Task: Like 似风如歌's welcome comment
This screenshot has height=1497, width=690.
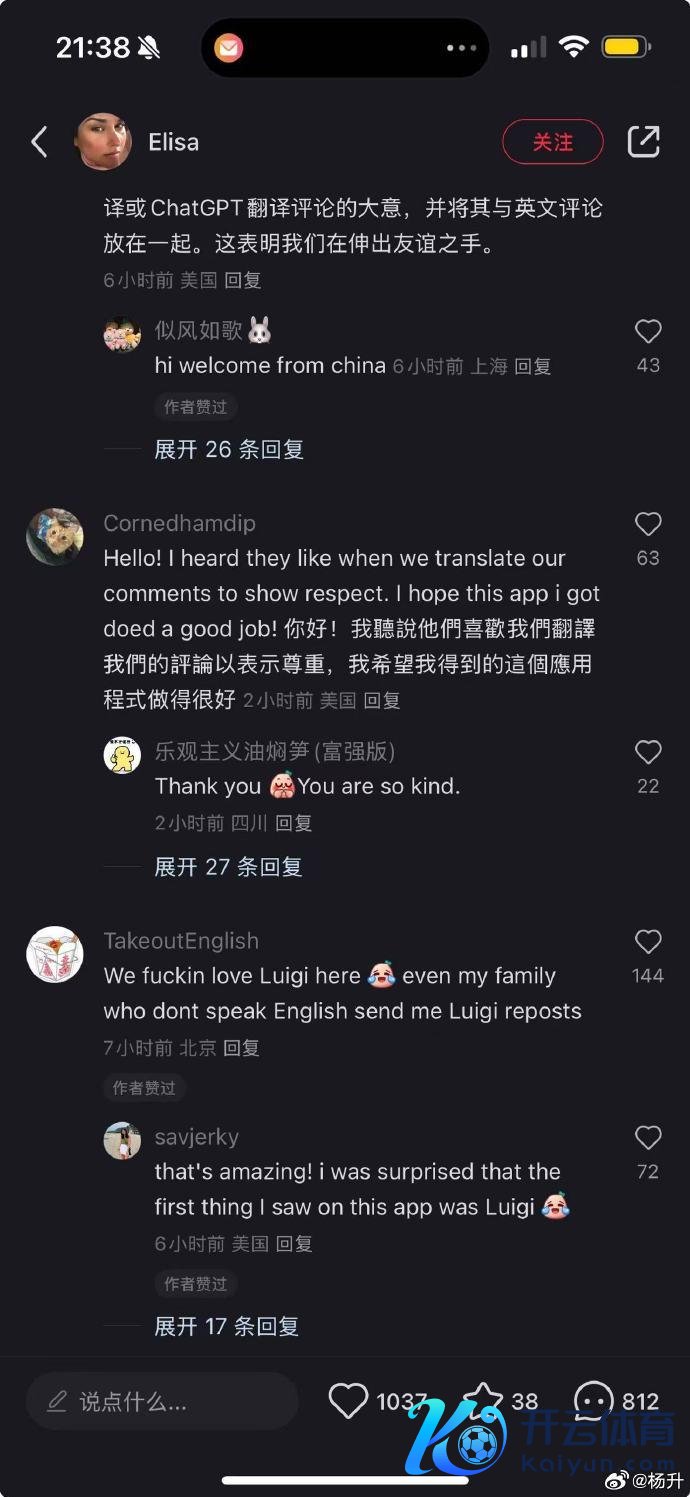Action: [648, 332]
